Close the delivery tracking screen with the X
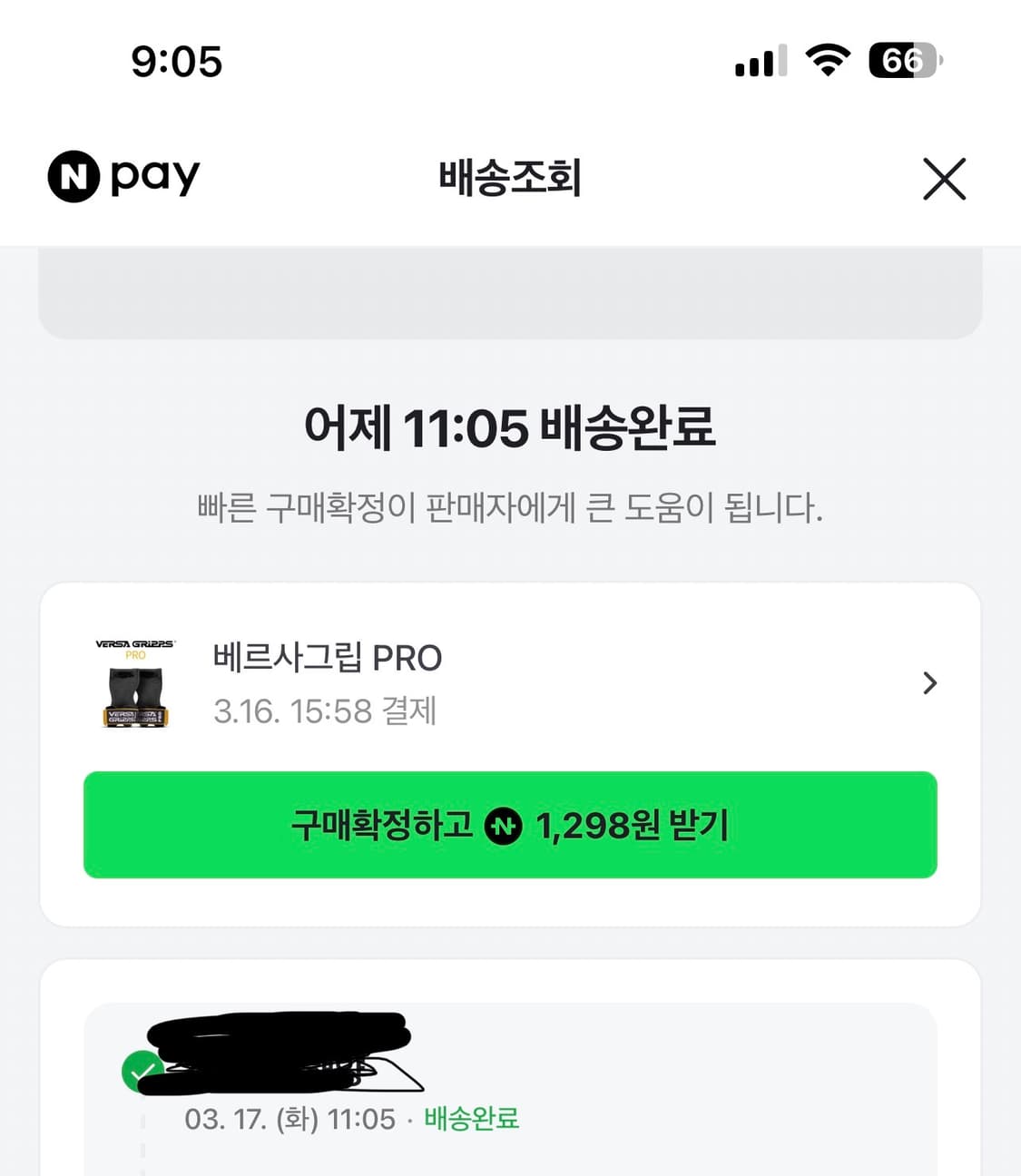 point(944,180)
